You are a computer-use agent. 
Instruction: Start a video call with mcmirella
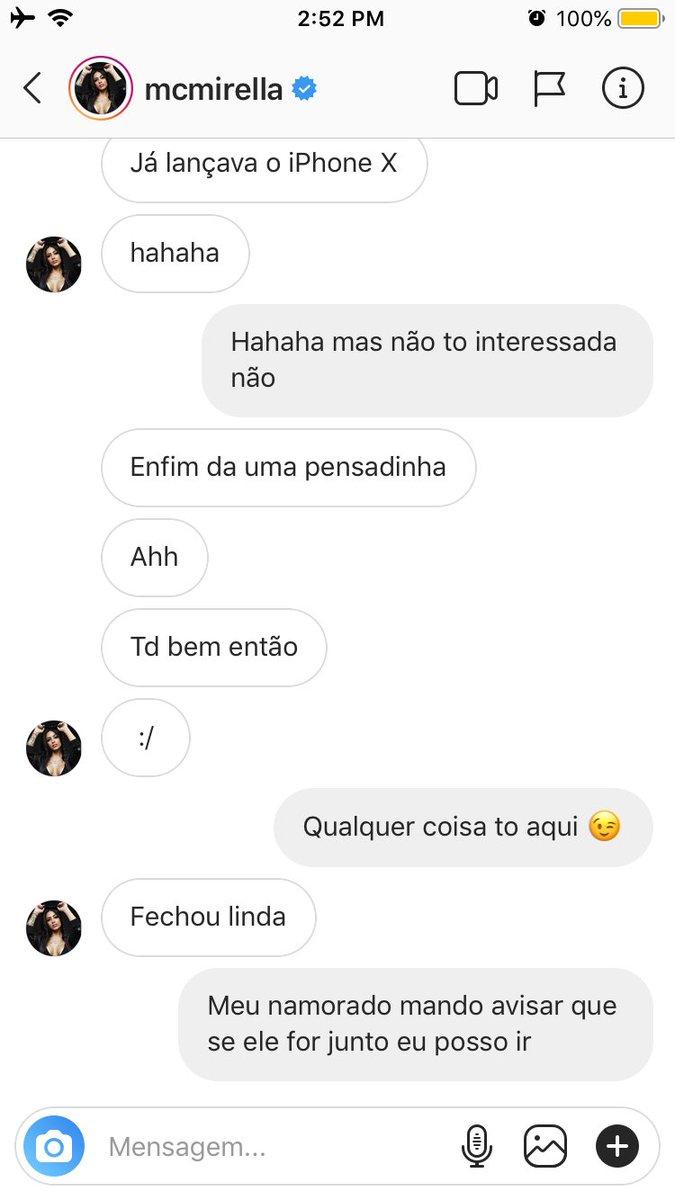click(475, 89)
